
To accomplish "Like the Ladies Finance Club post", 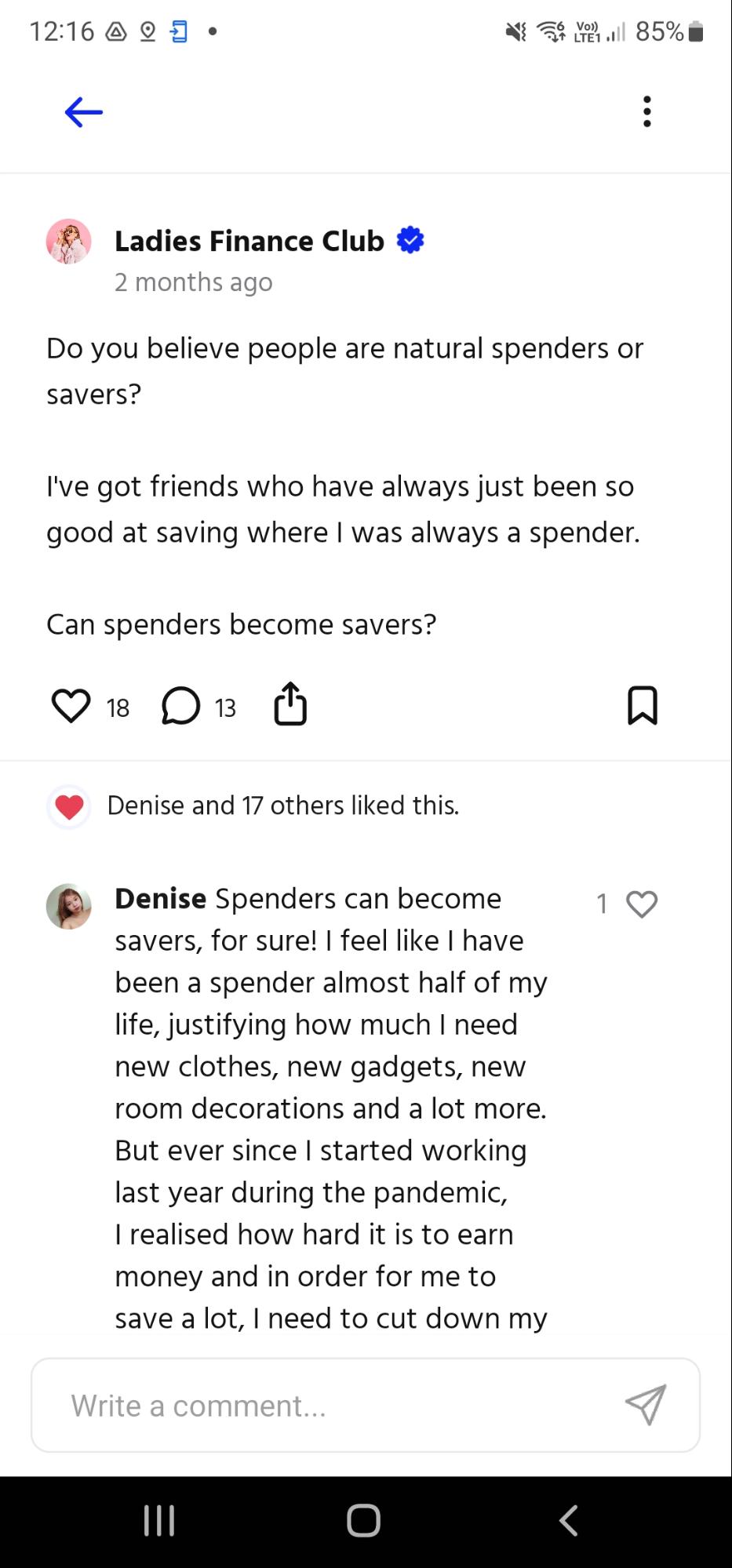I will coord(71,706).
